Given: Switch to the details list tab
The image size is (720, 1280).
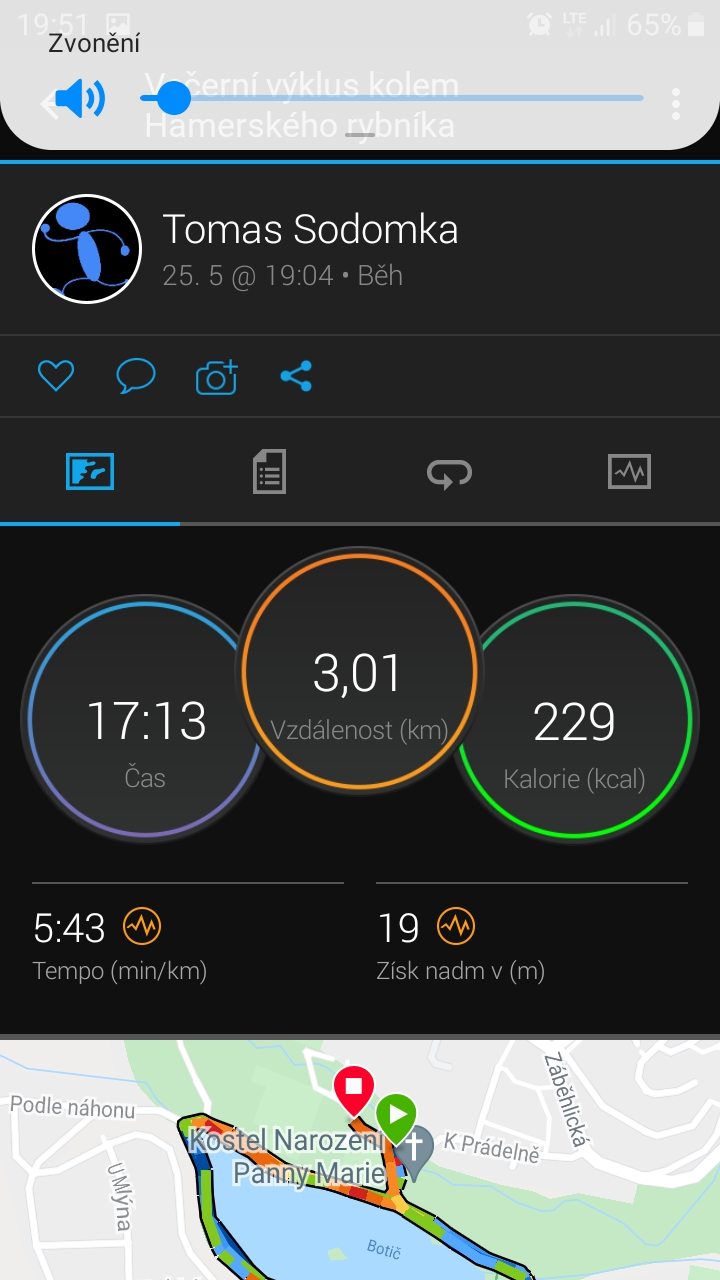Looking at the screenshot, I should tap(270, 471).
